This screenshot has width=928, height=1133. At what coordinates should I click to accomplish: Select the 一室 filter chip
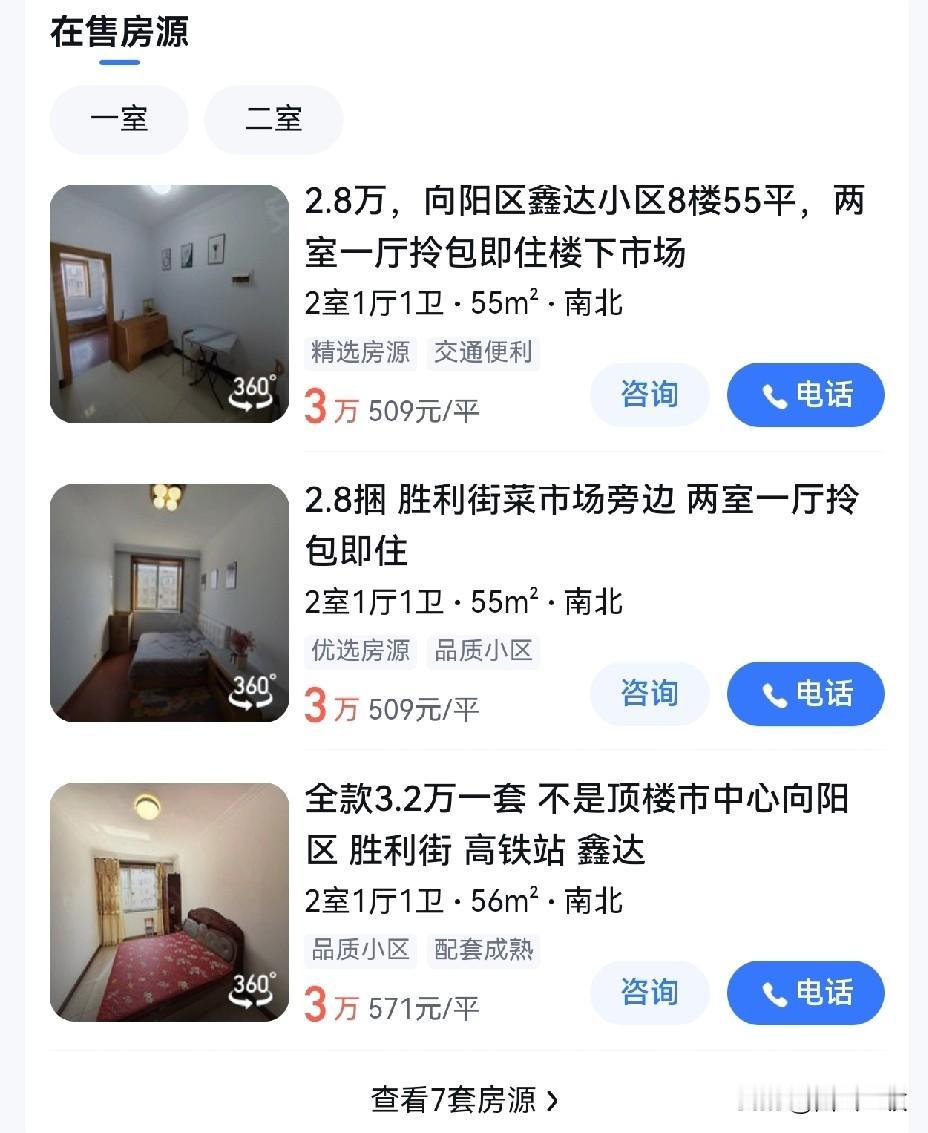pos(119,120)
